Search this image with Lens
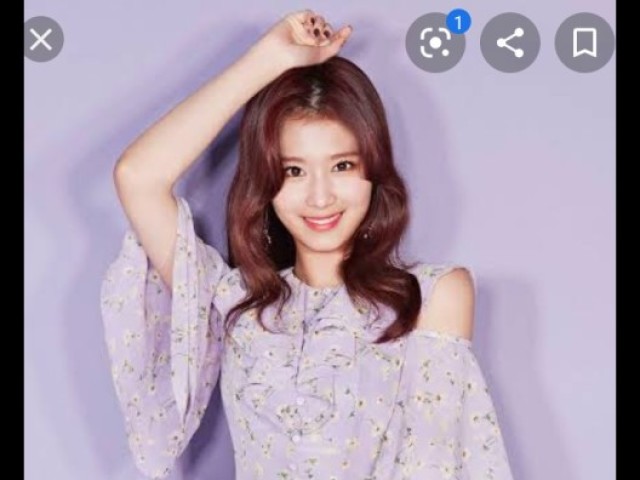The image size is (640, 480). (435, 42)
